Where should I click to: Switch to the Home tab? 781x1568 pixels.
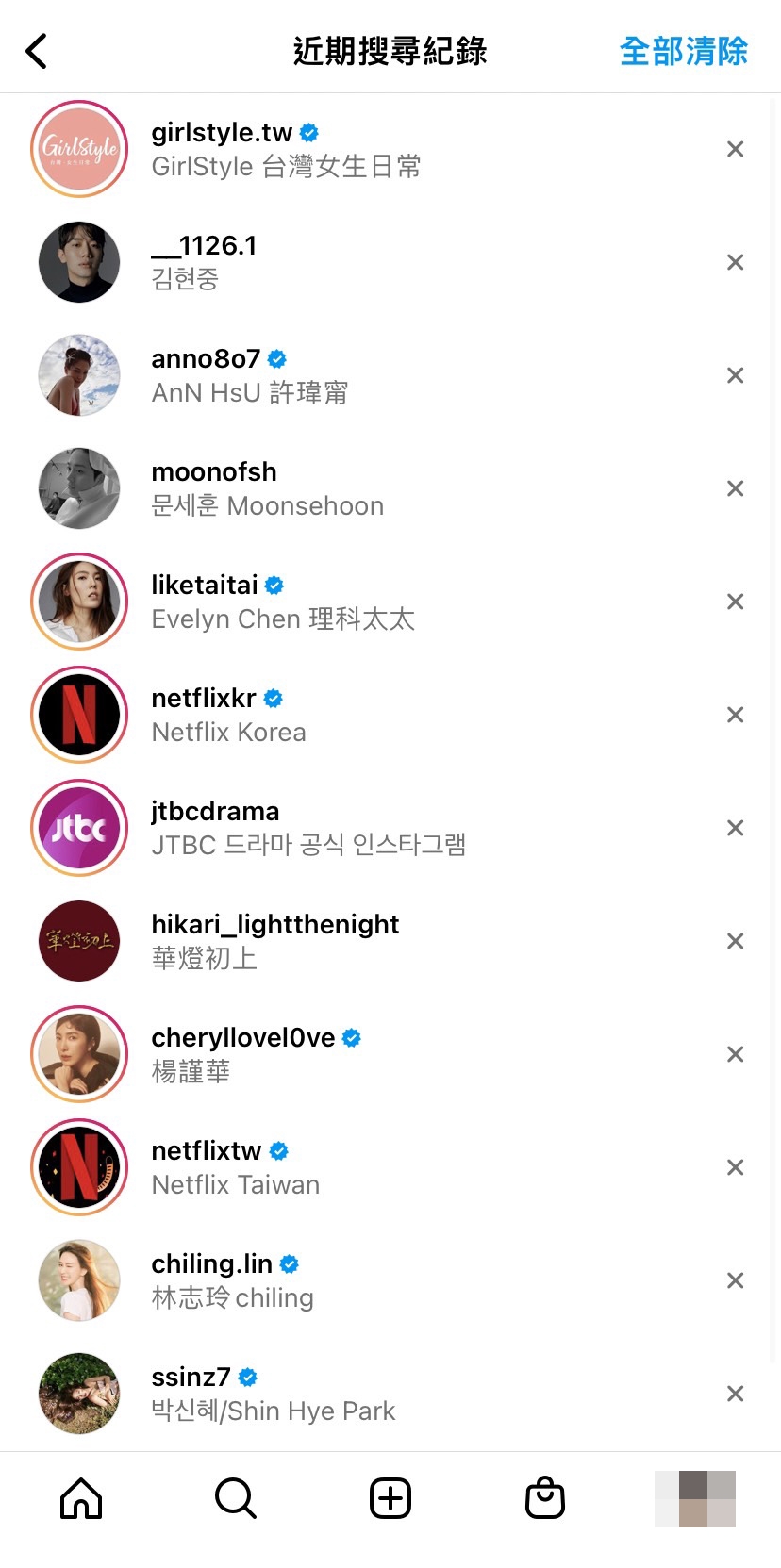coord(81,1498)
